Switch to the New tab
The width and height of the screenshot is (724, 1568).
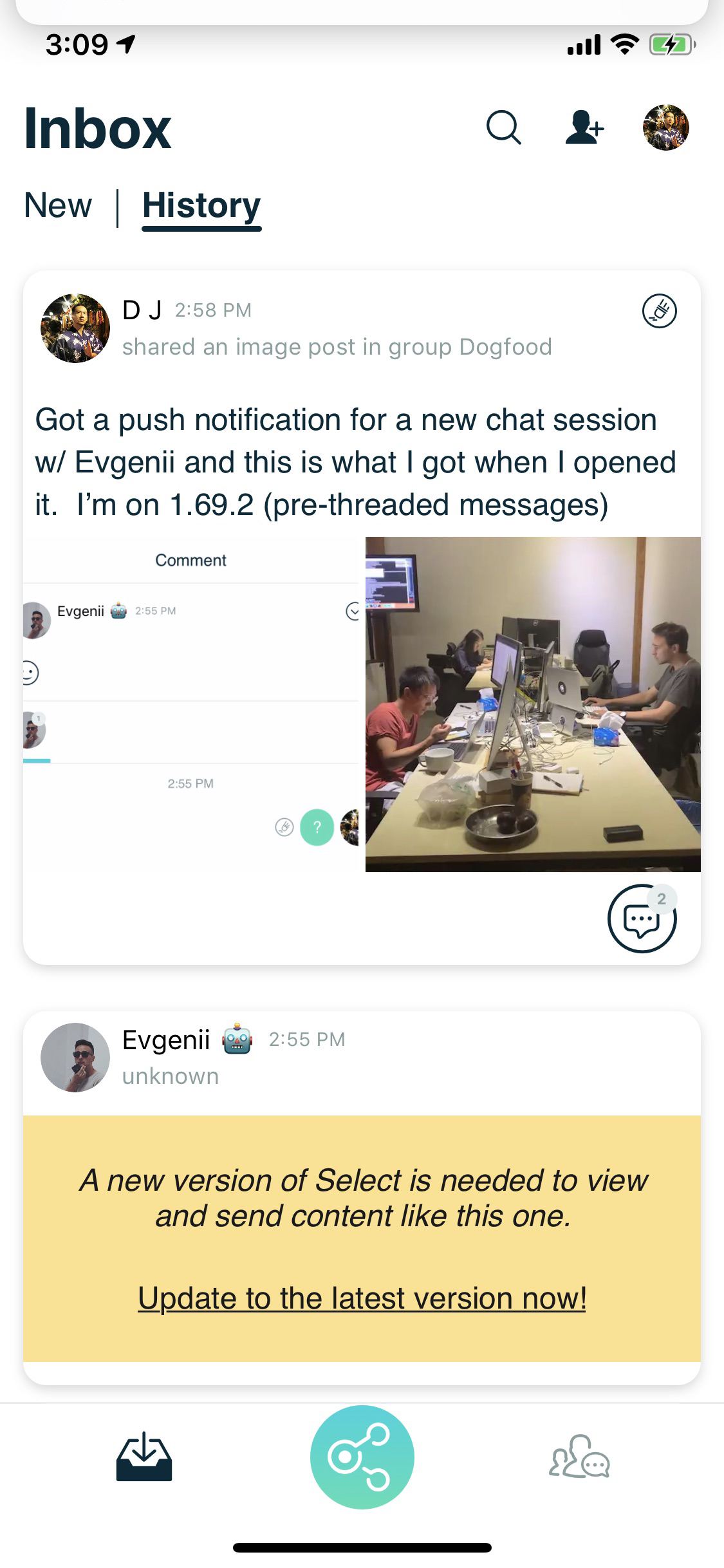(x=58, y=206)
